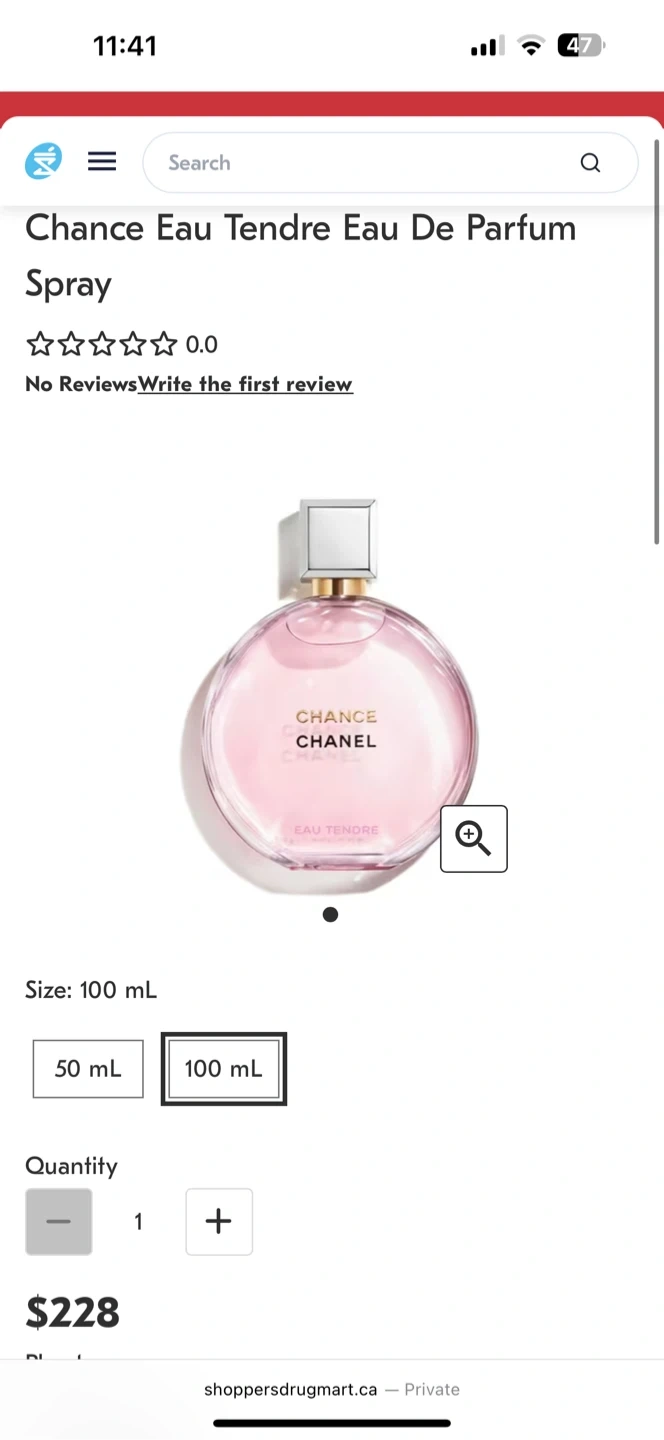Select the 50 mL size

88,1069
